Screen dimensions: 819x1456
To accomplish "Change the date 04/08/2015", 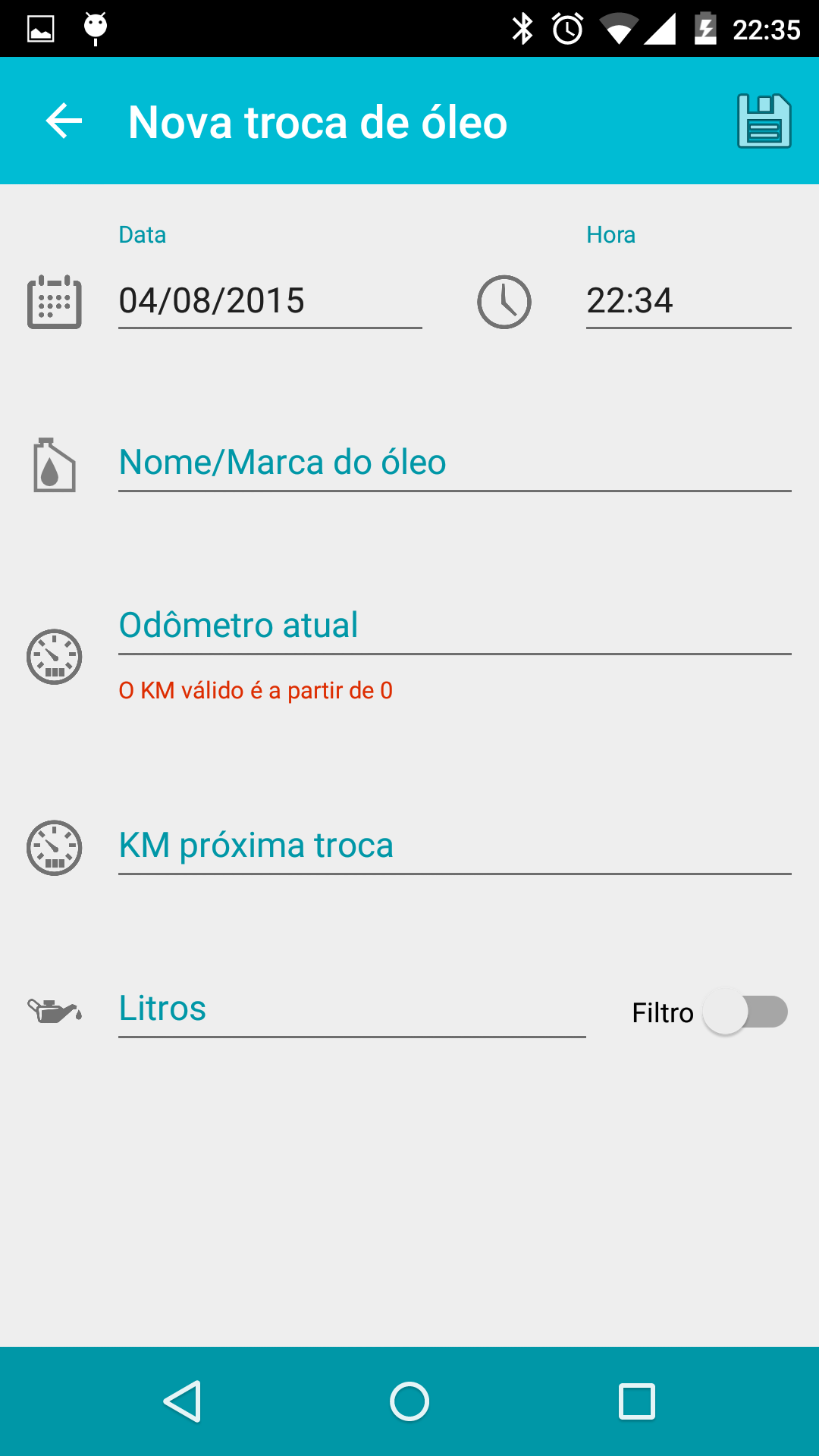I will click(270, 301).
